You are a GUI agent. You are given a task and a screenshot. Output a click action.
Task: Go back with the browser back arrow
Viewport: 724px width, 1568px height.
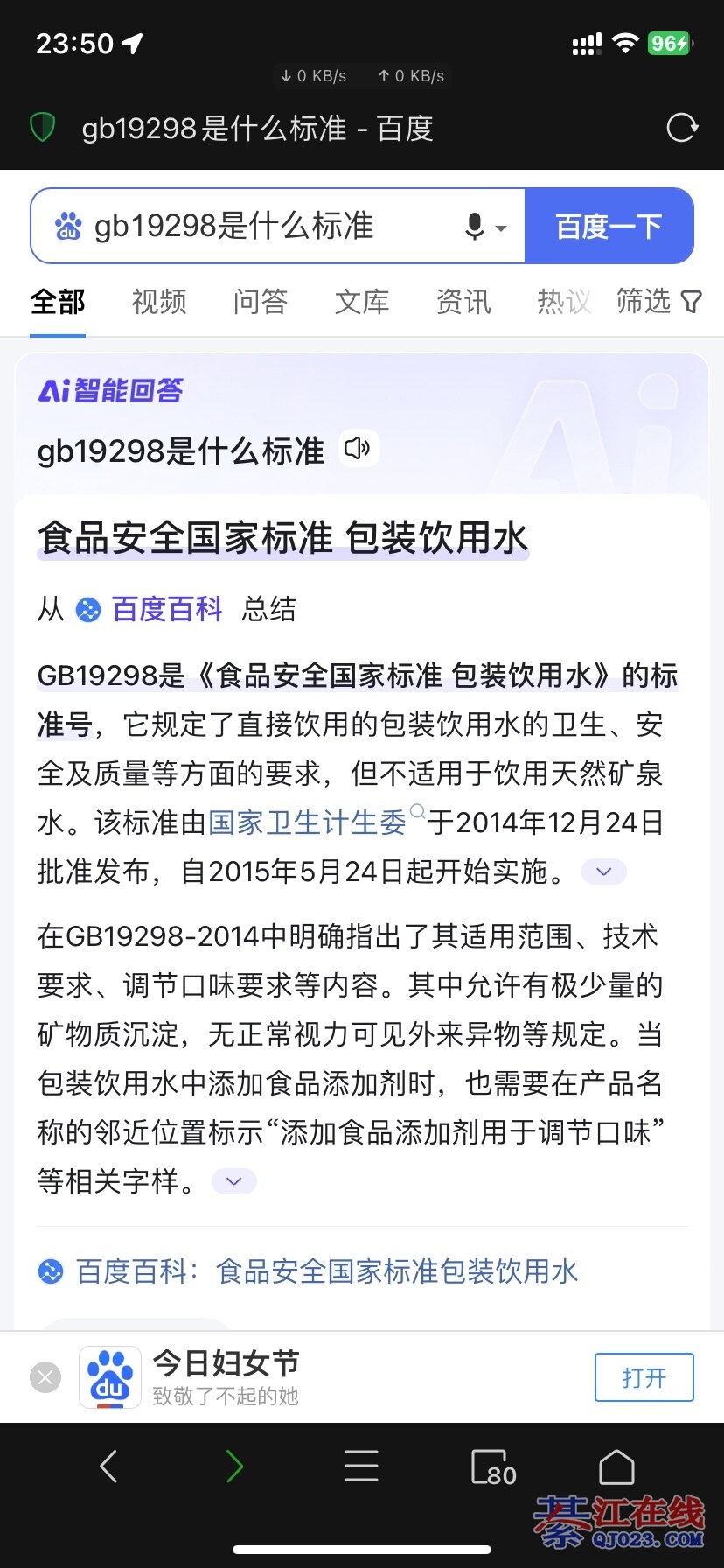(x=108, y=1466)
